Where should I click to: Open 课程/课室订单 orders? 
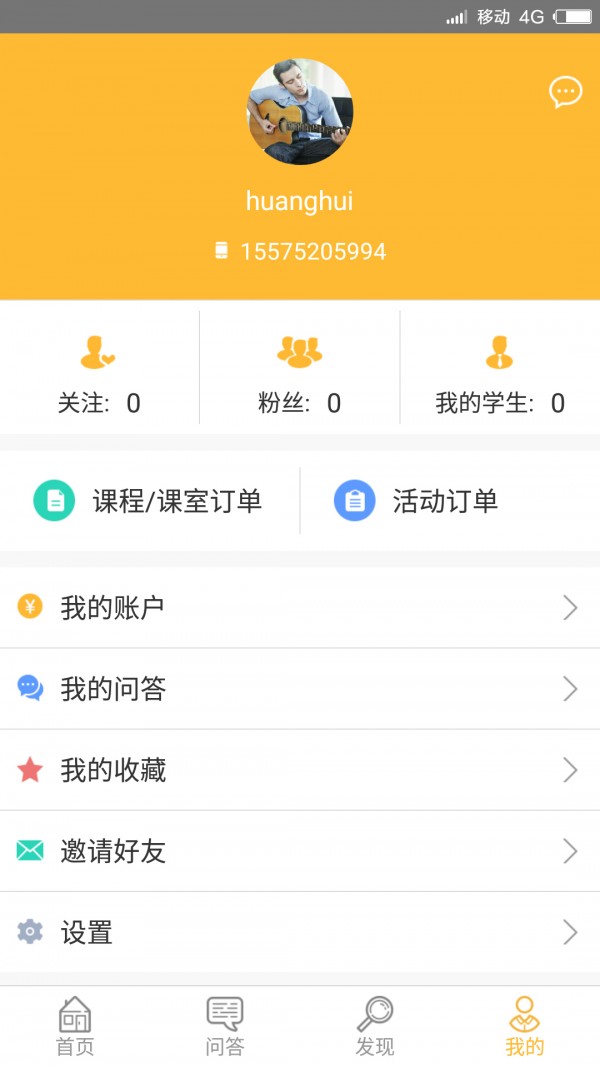tap(150, 501)
